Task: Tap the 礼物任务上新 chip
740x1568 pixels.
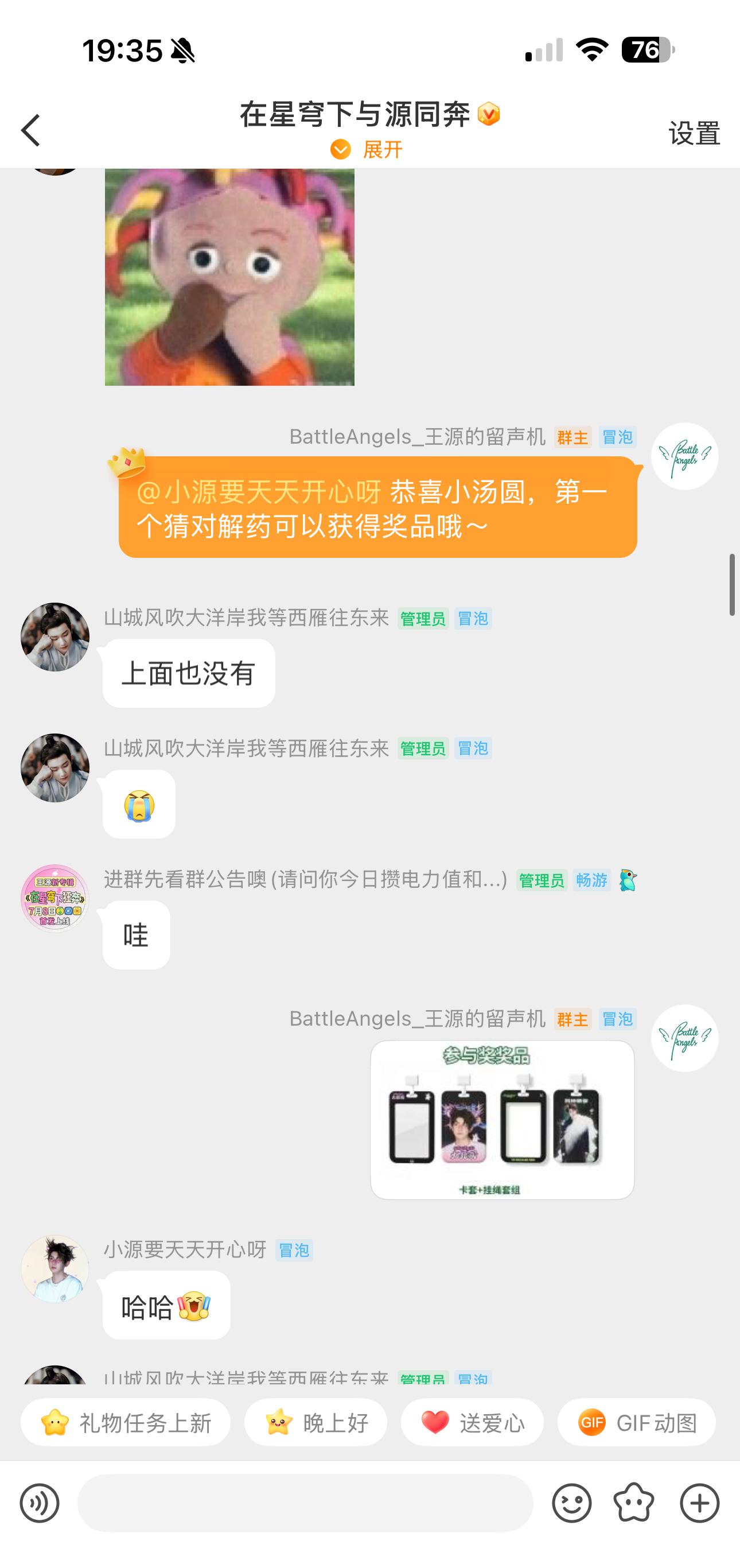Action: [126, 1423]
